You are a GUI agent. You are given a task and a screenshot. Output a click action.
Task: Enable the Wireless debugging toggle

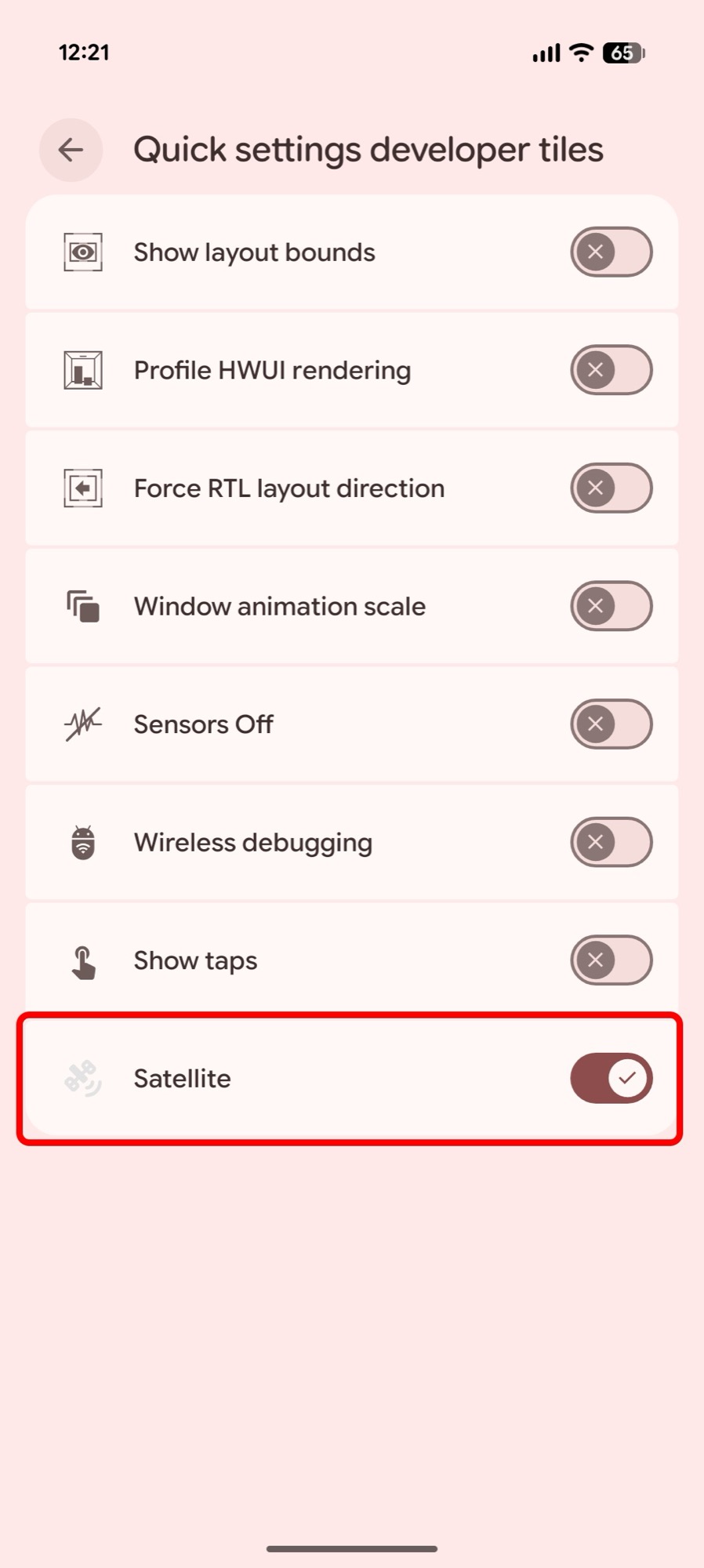coord(611,842)
